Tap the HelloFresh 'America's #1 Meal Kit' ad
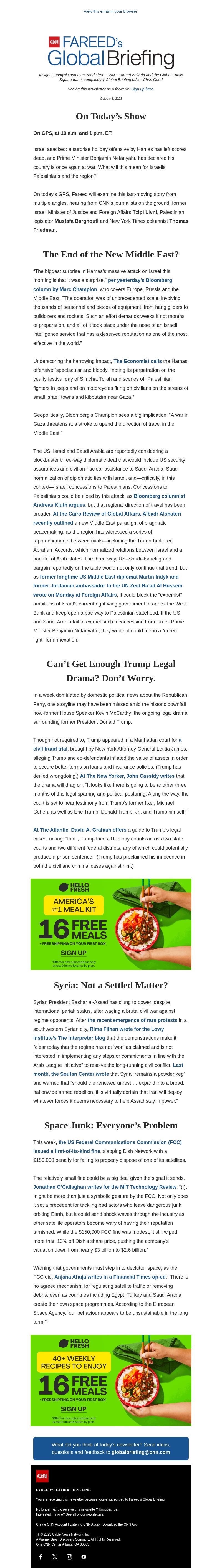This screenshot has width=222, height=1568. click(x=111, y=924)
